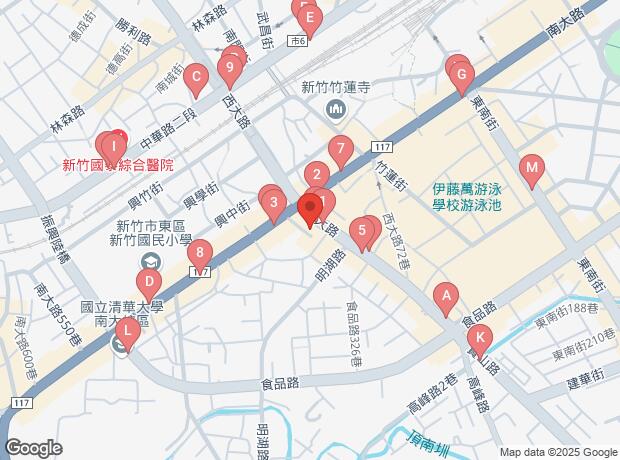
Task: Tap marker I at 新竹國泰綜合醫院
Action: coord(114,150)
